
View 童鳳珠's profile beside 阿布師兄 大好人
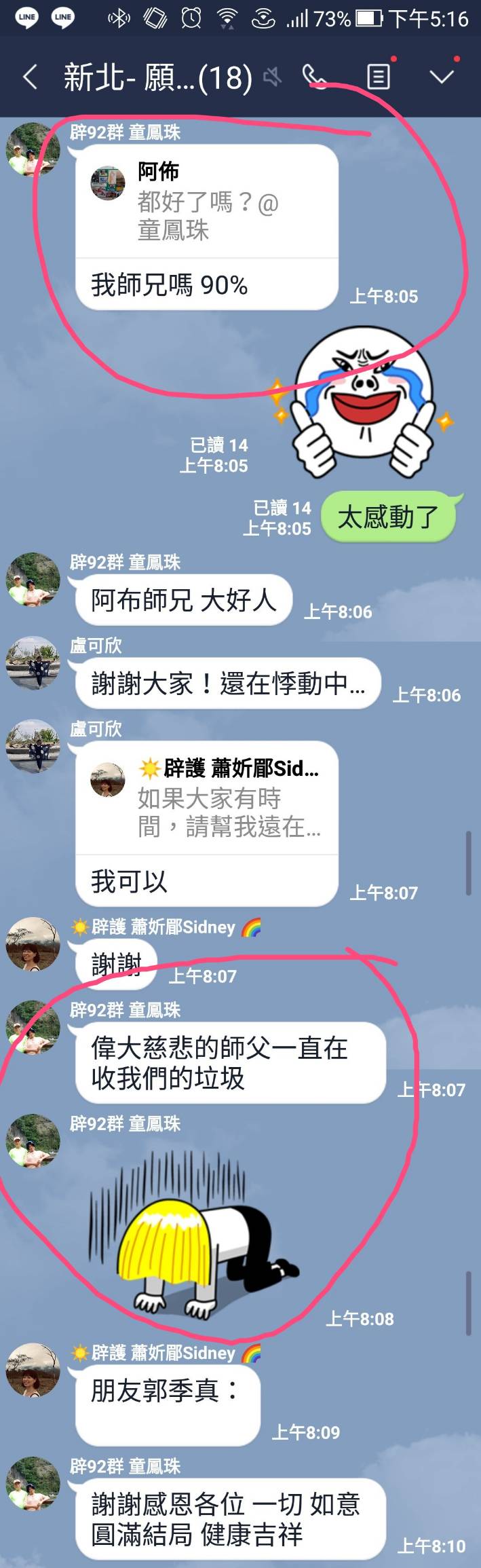[x=33, y=579]
